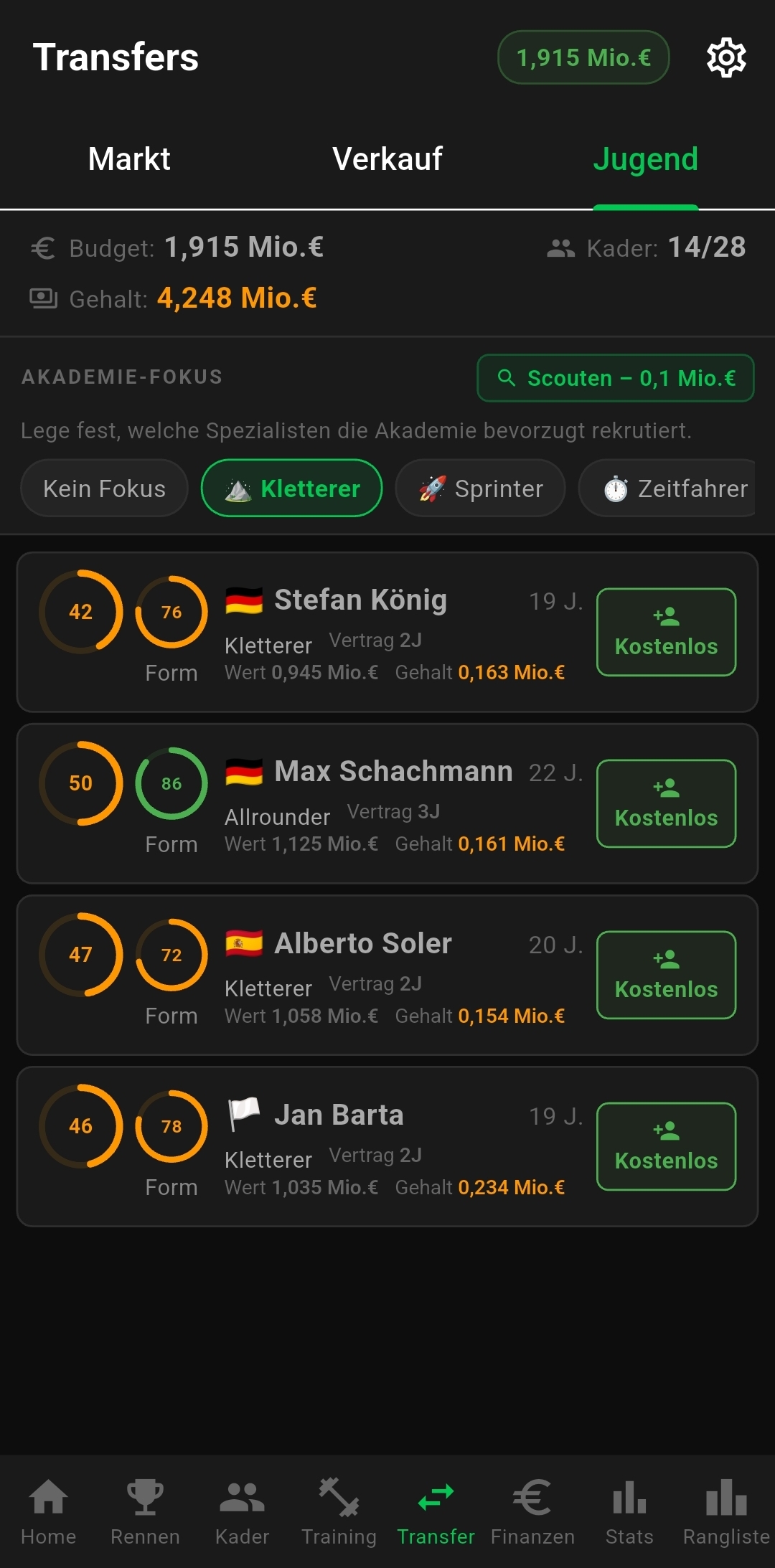The image size is (775, 1568).
Task: Switch to the Markt tab
Action: [128, 159]
